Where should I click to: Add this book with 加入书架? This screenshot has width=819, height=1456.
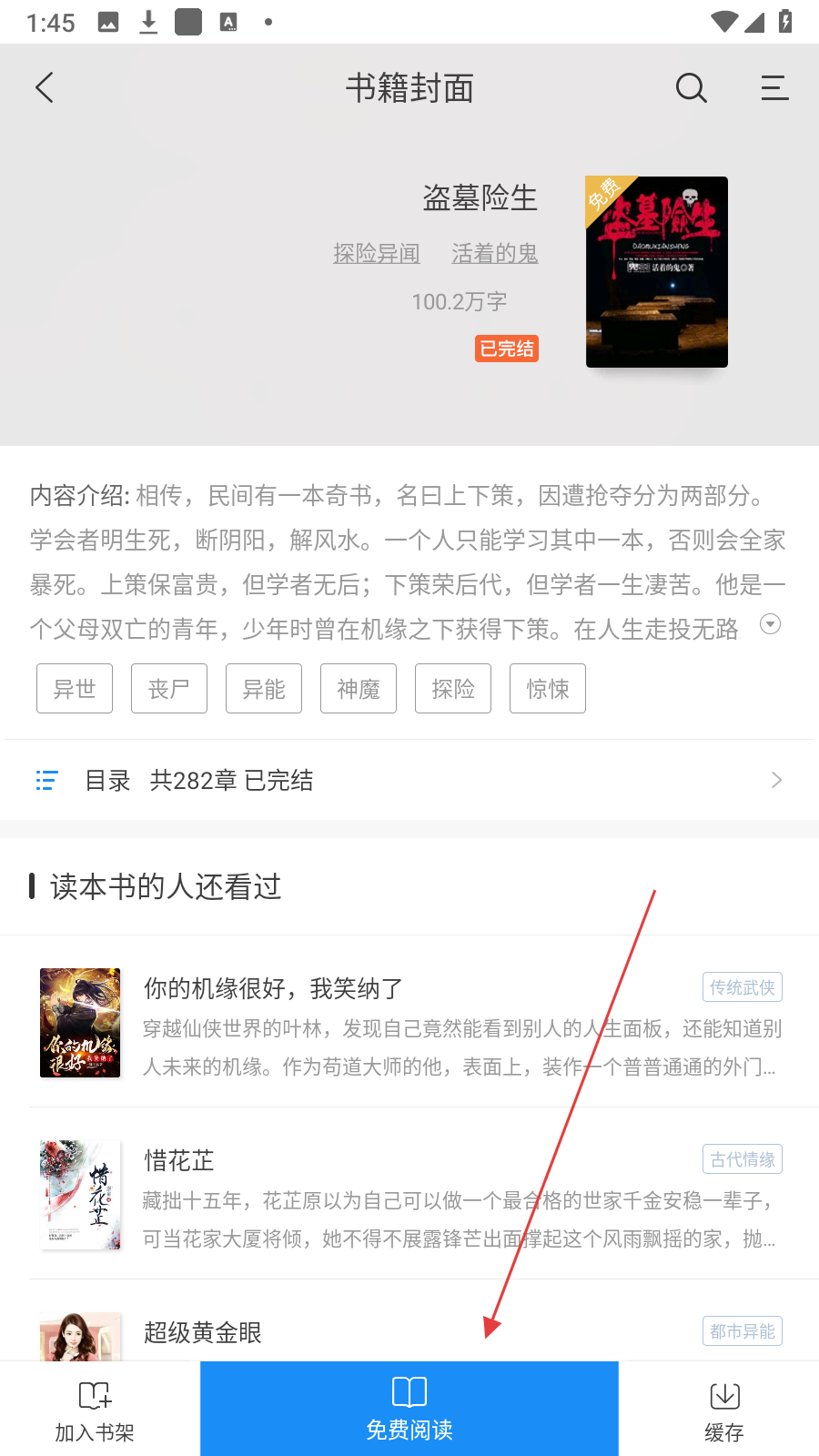(95, 1410)
